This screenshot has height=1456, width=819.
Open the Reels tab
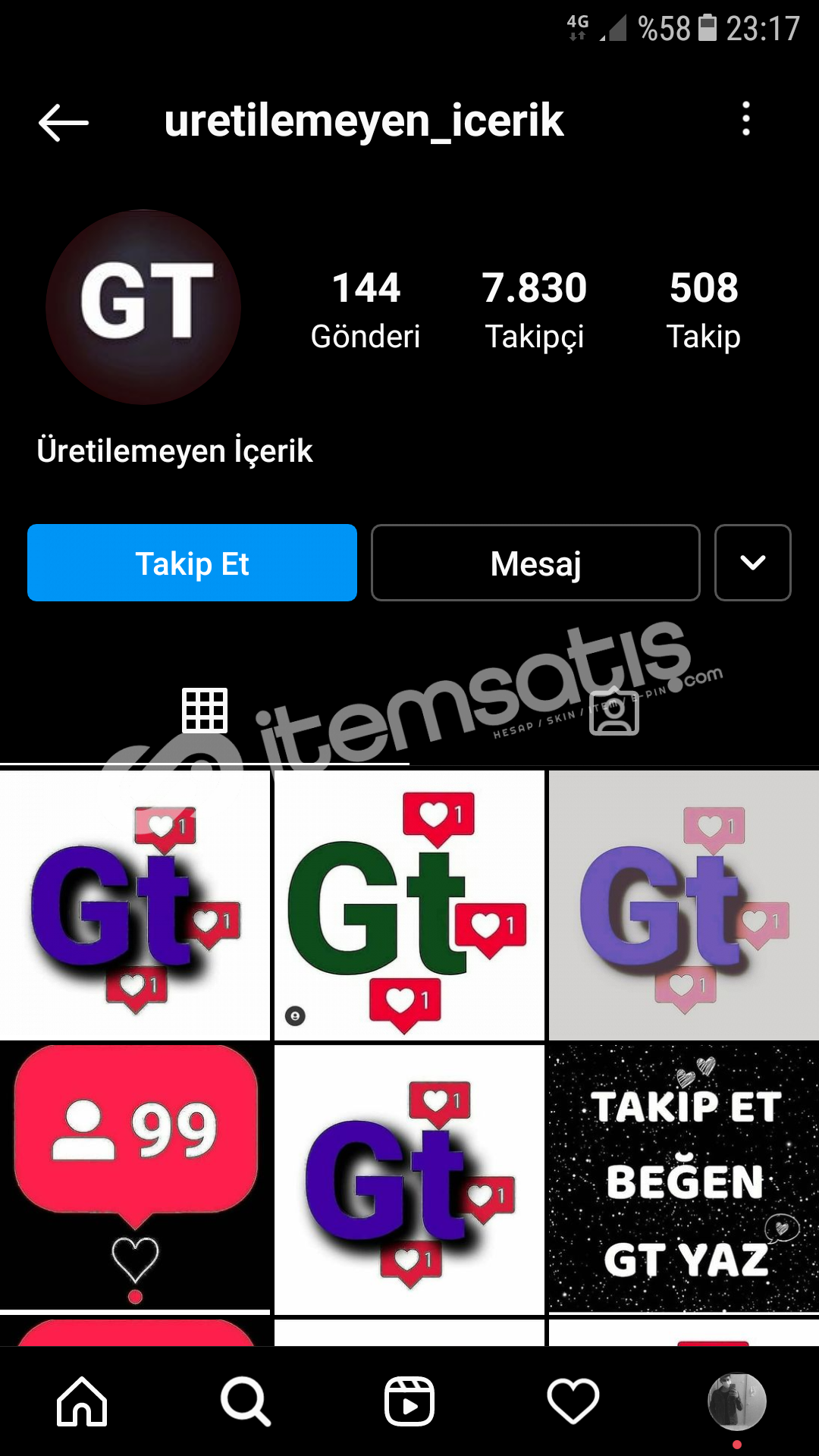pos(409,1401)
